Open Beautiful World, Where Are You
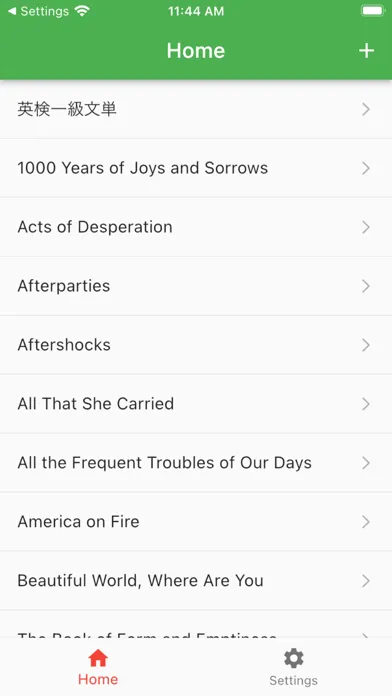This screenshot has width=392, height=696. [x=196, y=581]
